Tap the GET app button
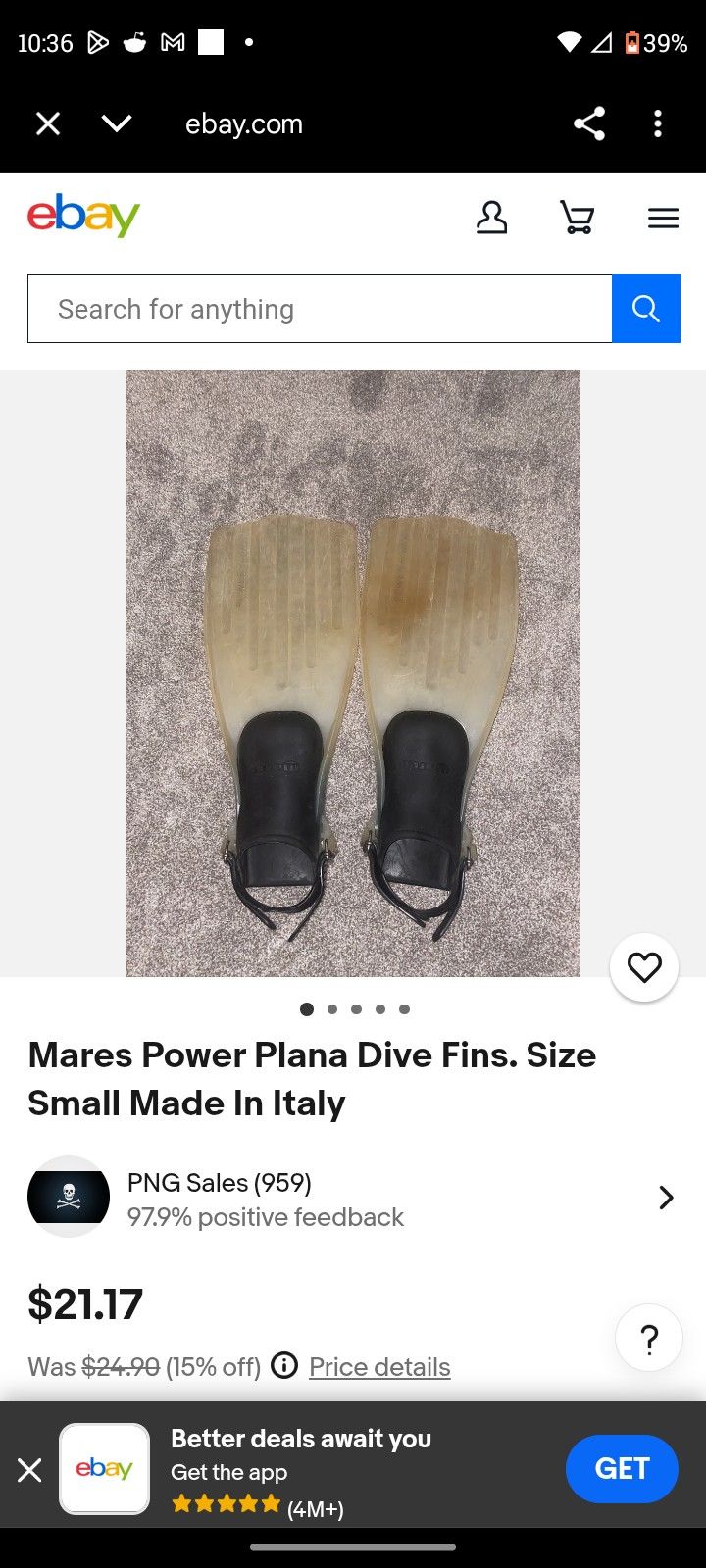The width and height of the screenshot is (706, 1568). point(622,1468)
